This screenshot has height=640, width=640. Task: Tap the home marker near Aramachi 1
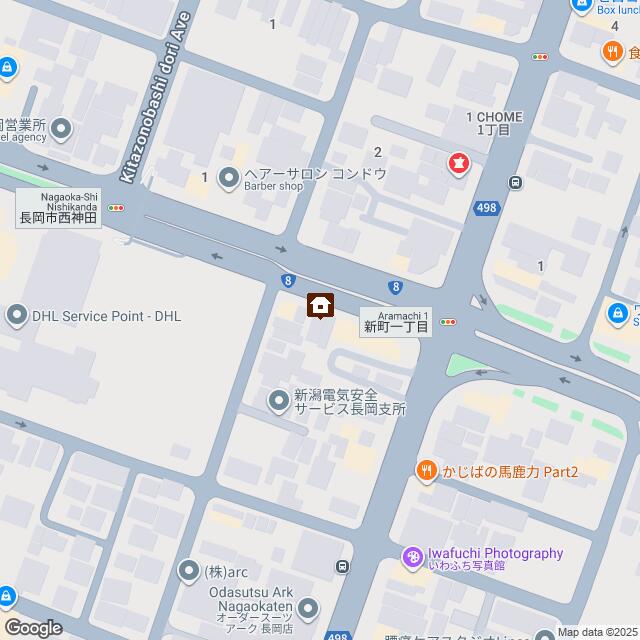[320, 304]
